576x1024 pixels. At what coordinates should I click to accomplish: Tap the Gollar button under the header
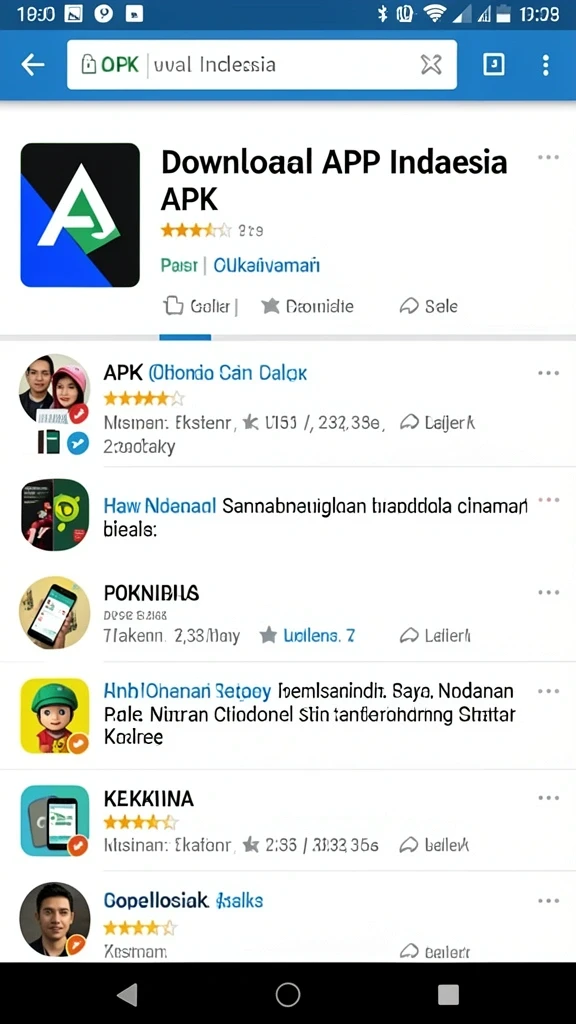point(199,306)
